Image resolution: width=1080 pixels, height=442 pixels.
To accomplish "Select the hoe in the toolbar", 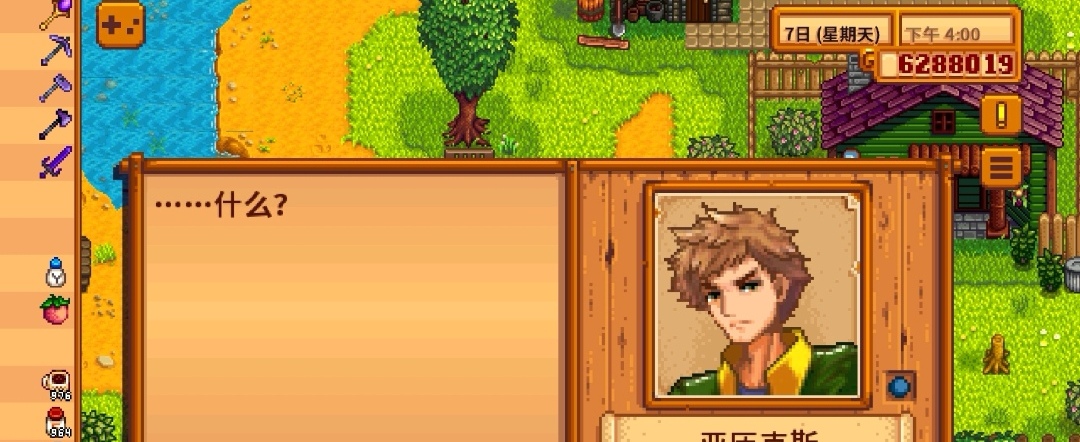I will click(x=55, y=88).
